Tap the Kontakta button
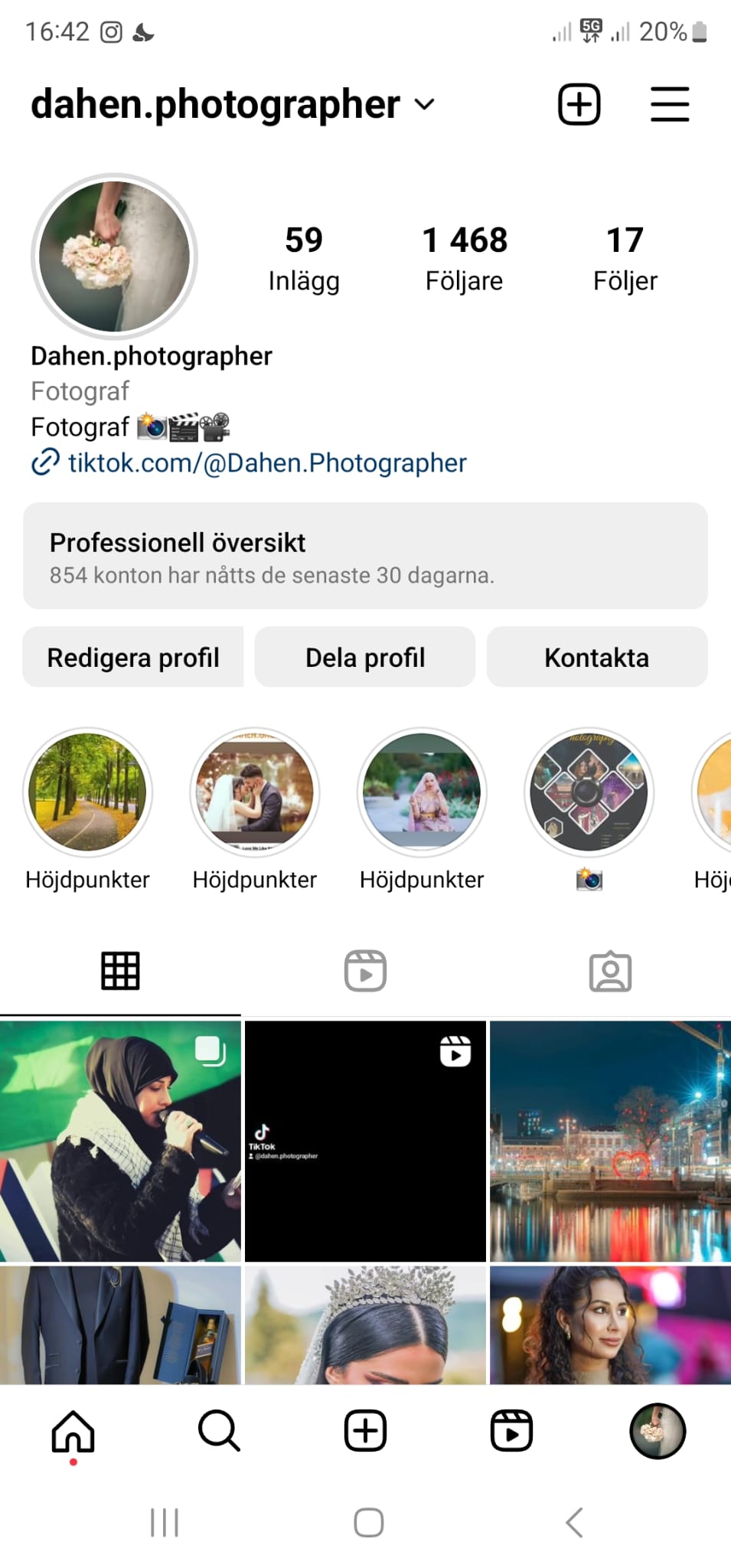Viewport: 731px width, 1568px height. (x=596, y=658)
